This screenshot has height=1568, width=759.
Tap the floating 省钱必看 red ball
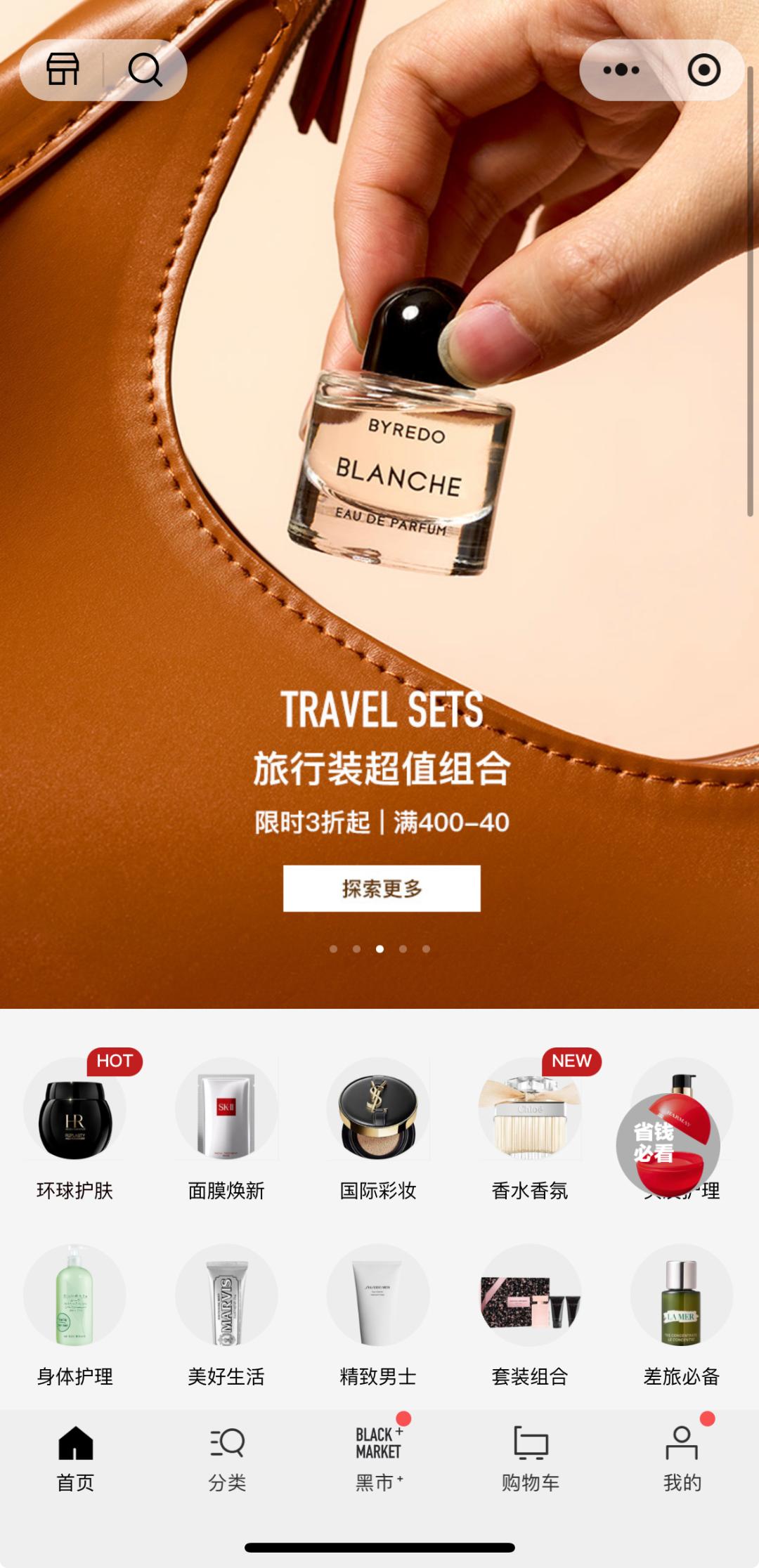click(668, 1144)
